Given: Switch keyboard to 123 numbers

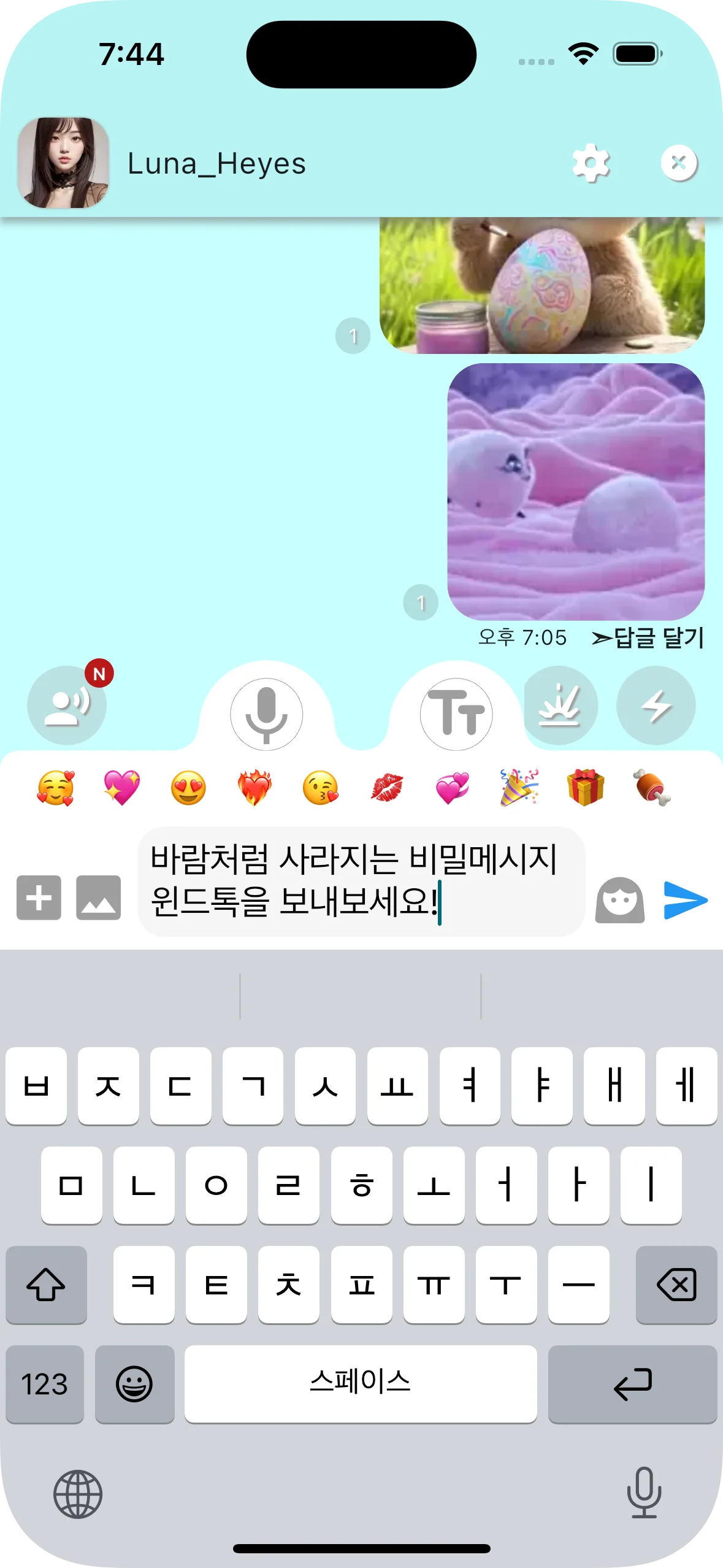Looking at the screenshot, I should [x=45, y=1385].
